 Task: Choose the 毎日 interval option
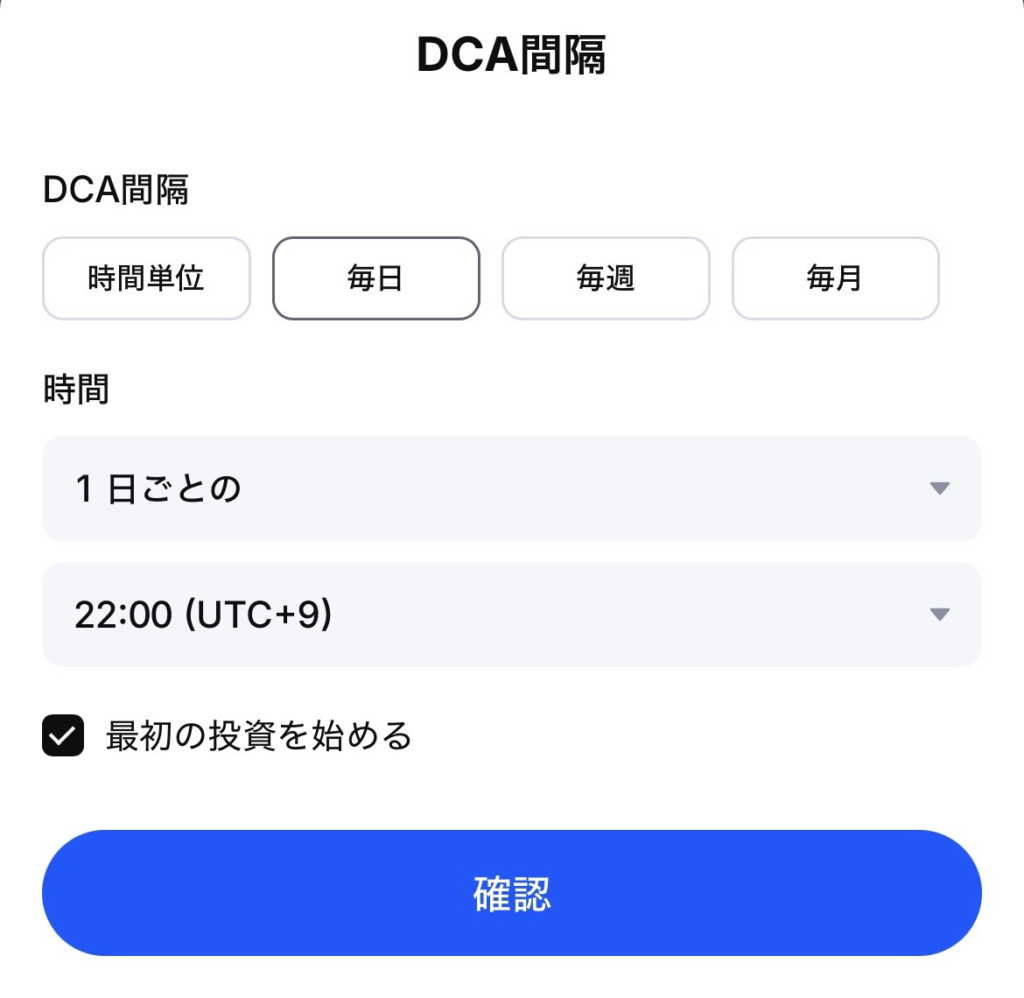376,278
